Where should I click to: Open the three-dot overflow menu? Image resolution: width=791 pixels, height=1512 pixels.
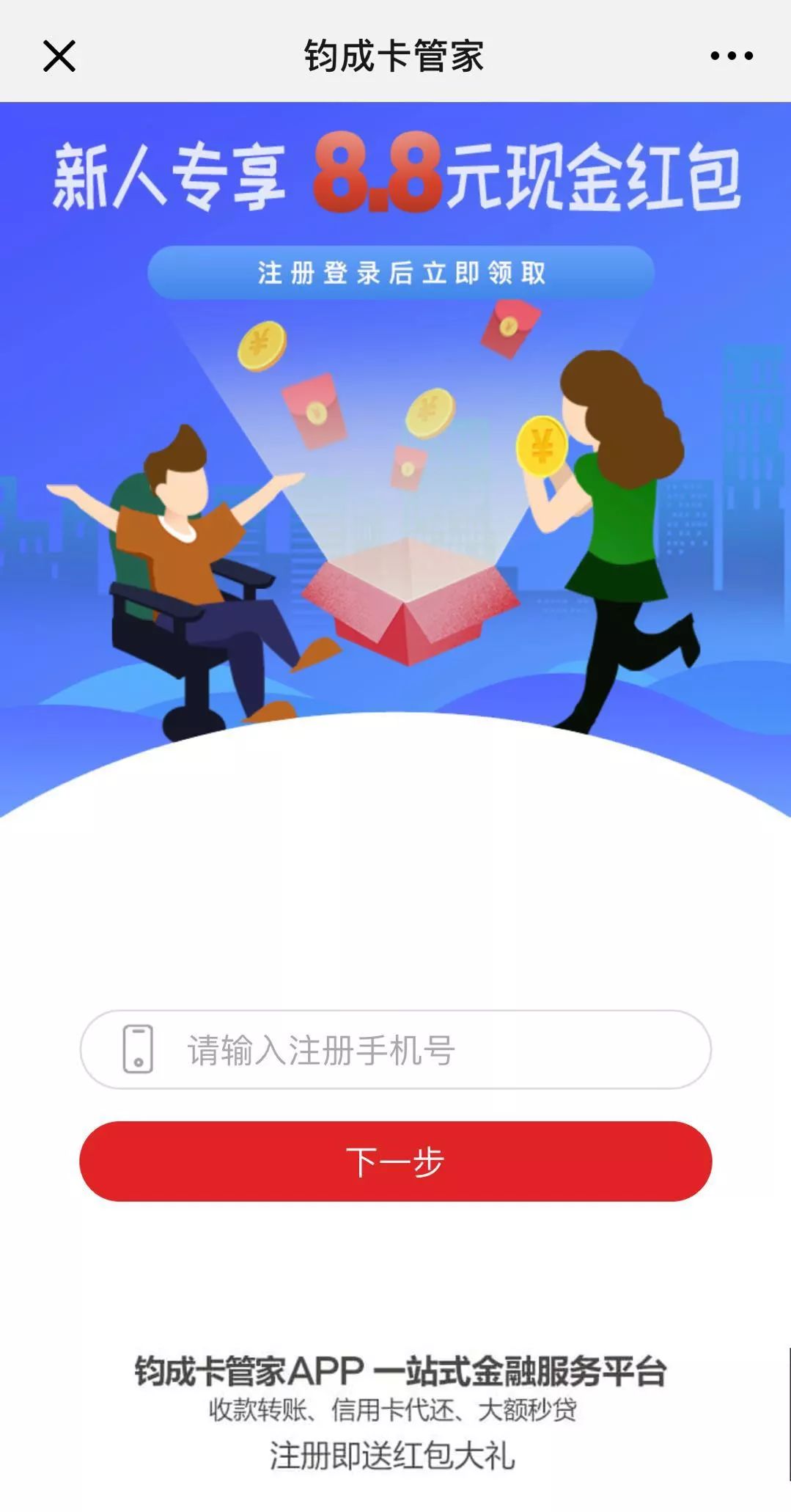(x=731, y=56)
